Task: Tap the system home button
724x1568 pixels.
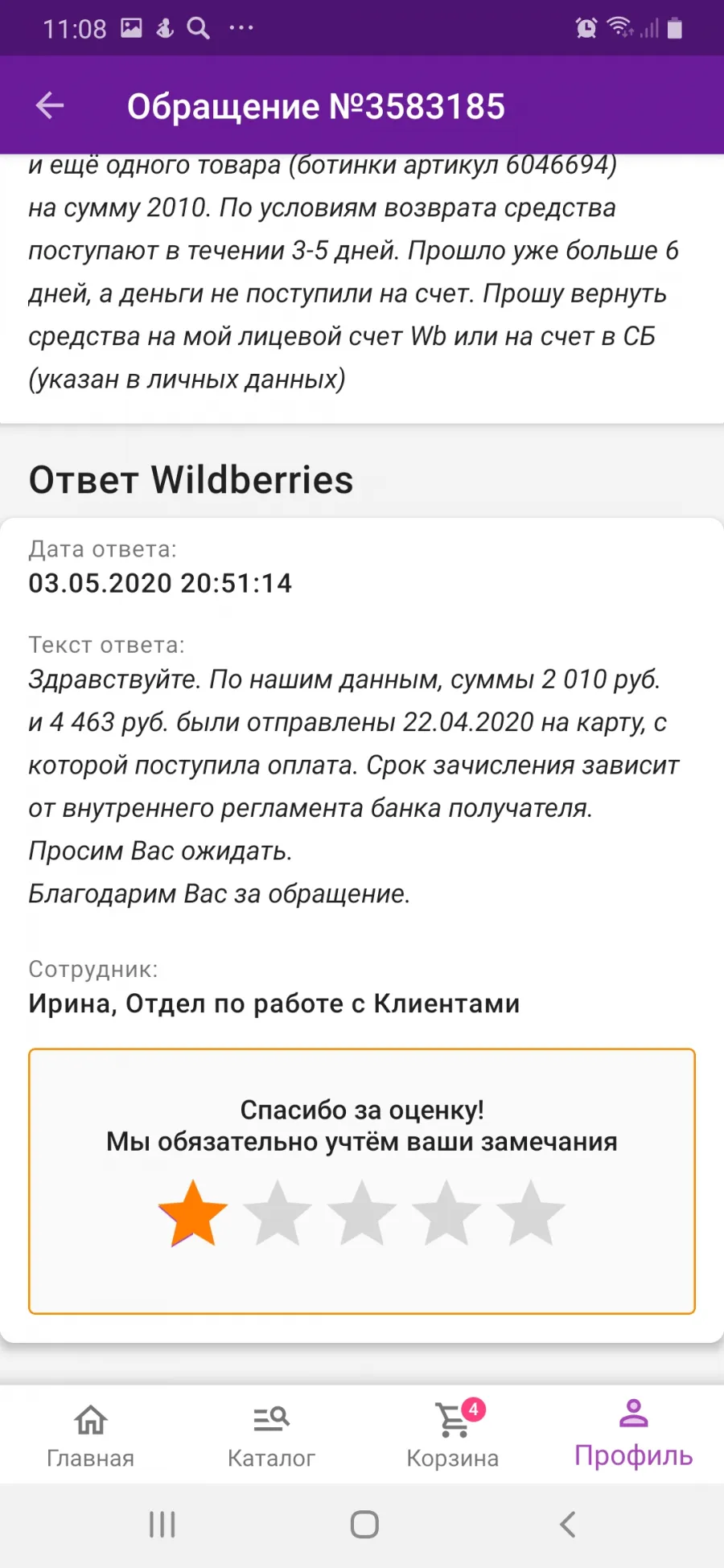Action: [364, 1525]
